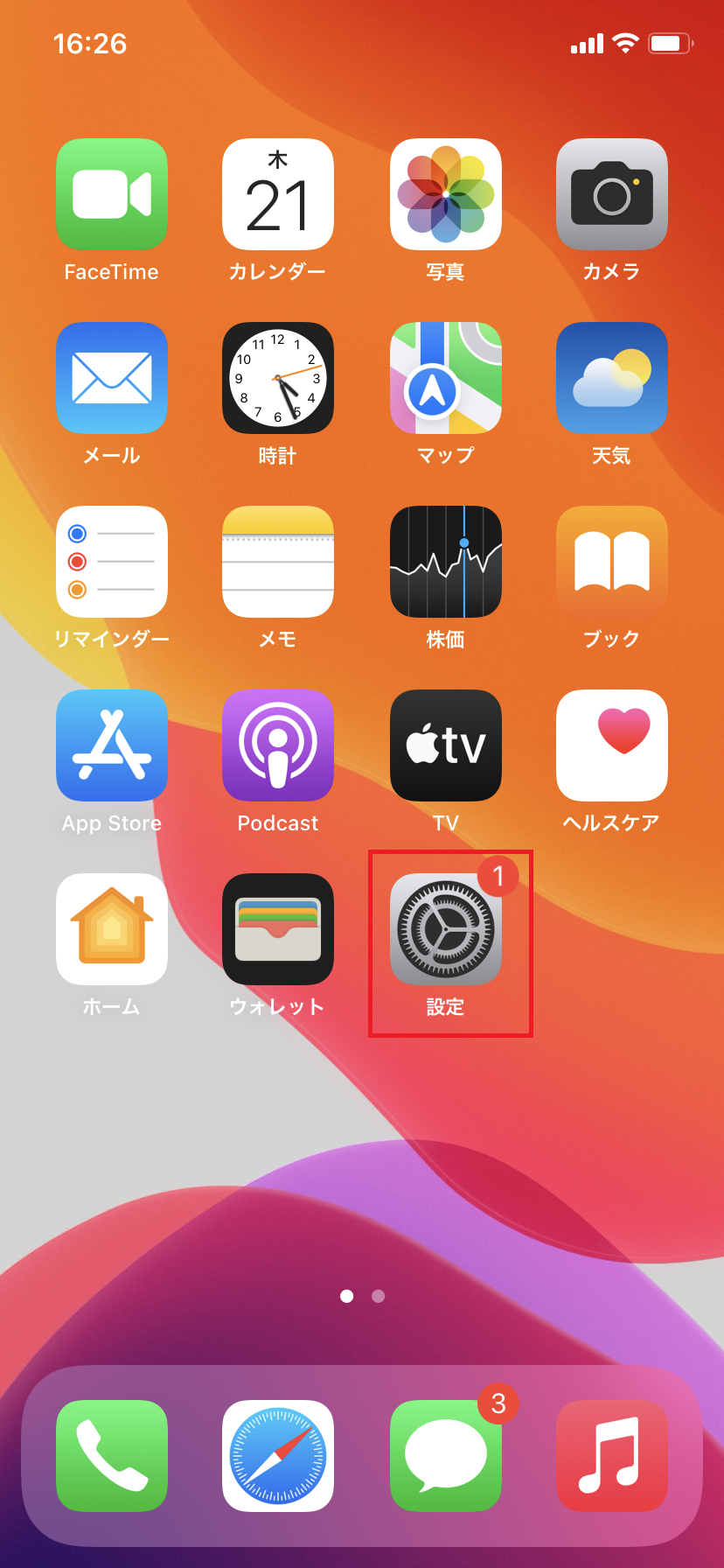This screenshot has width=724, height=1568.
Task: Open the ヘルスケア health app
Action: pos(612,745)
